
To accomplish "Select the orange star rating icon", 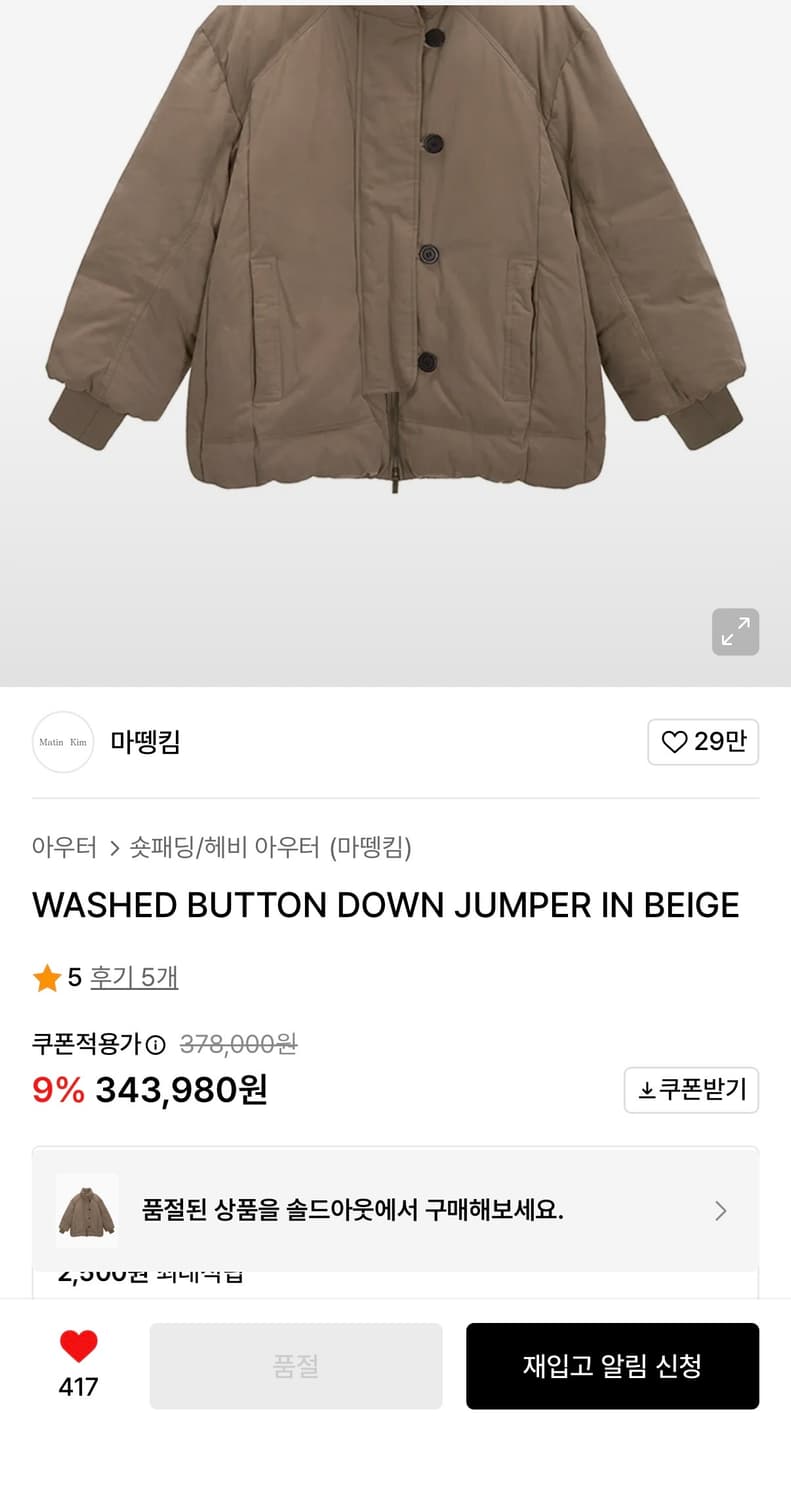I will coord(46,977).
